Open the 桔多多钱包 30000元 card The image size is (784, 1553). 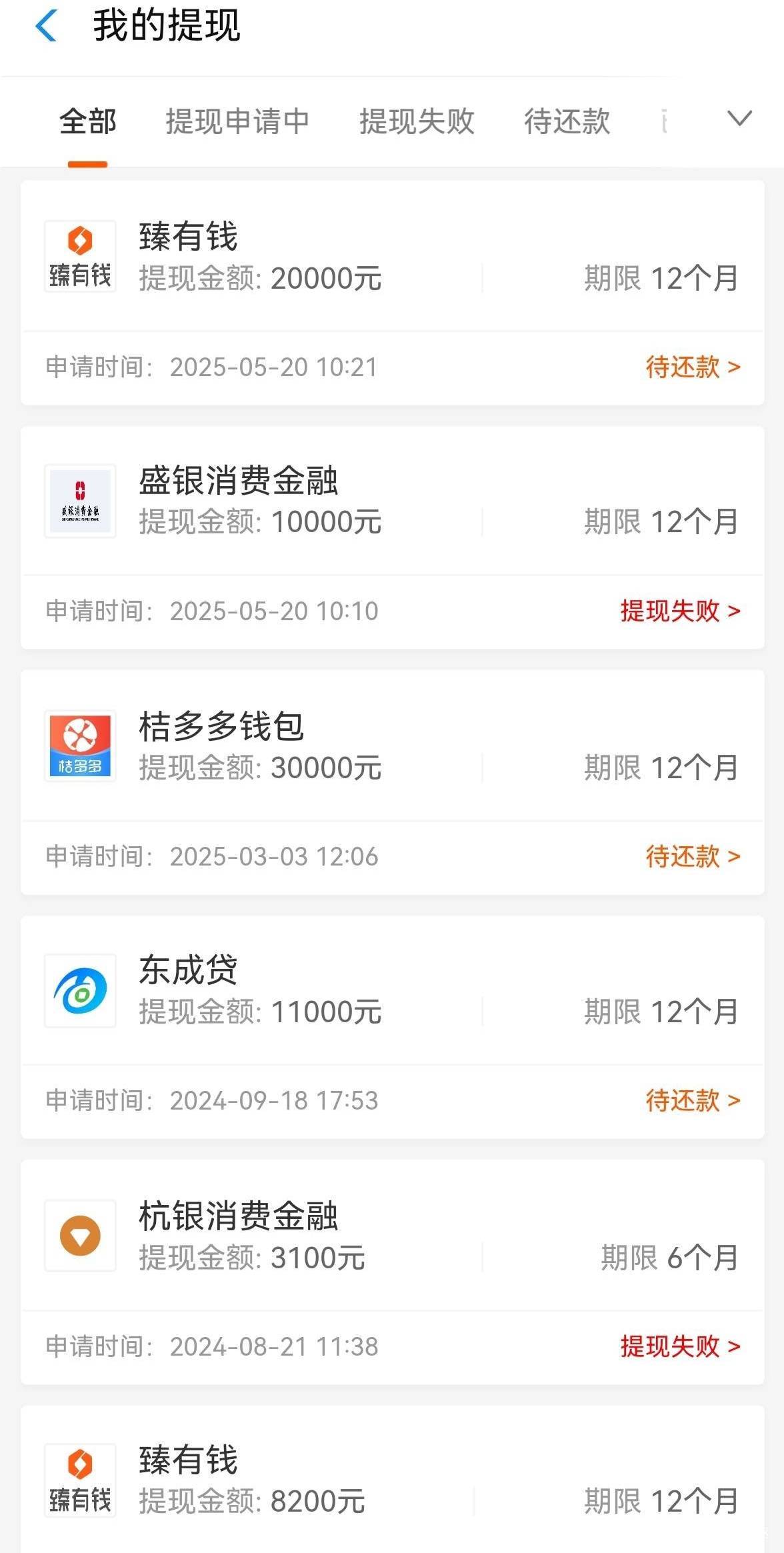tap(393, 783)
